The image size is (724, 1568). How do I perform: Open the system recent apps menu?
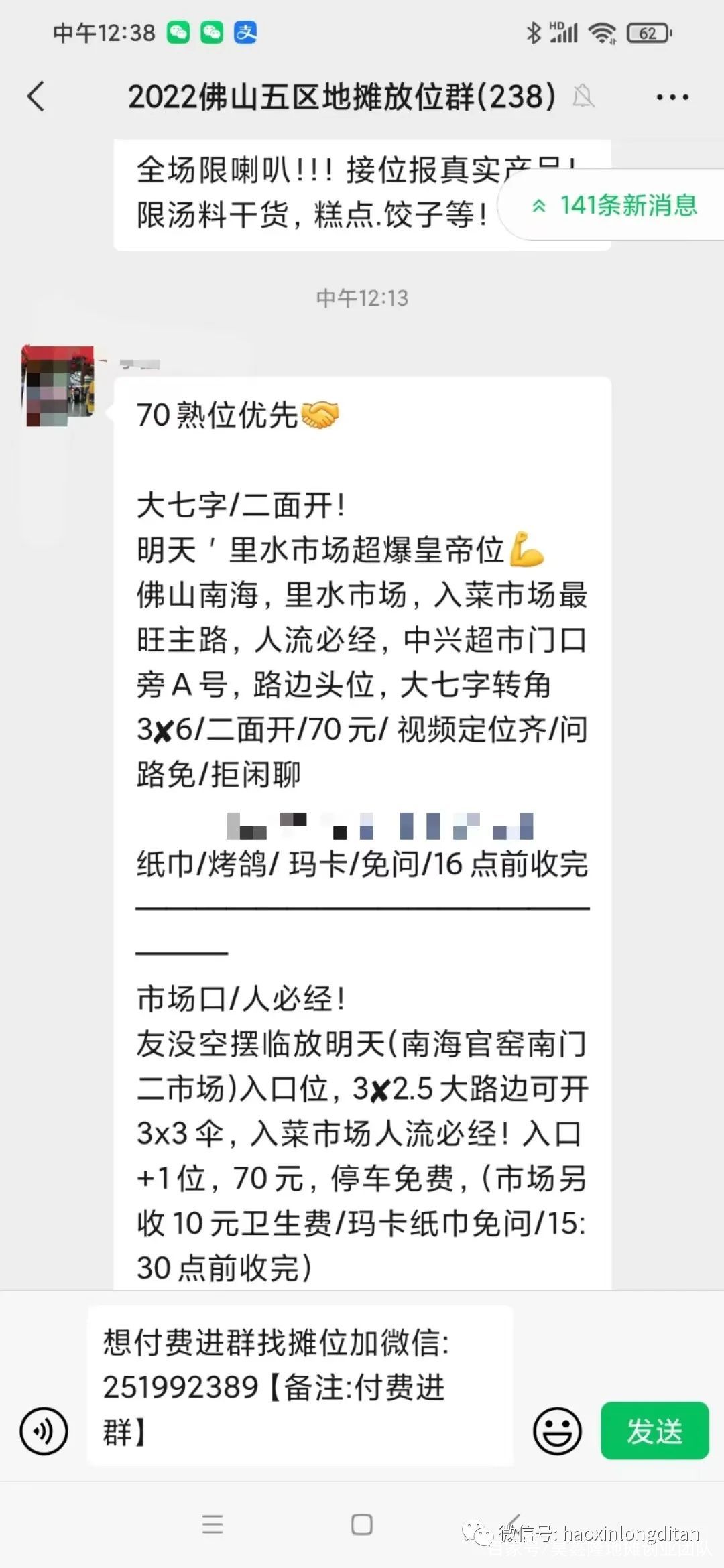pos(213,1525)
